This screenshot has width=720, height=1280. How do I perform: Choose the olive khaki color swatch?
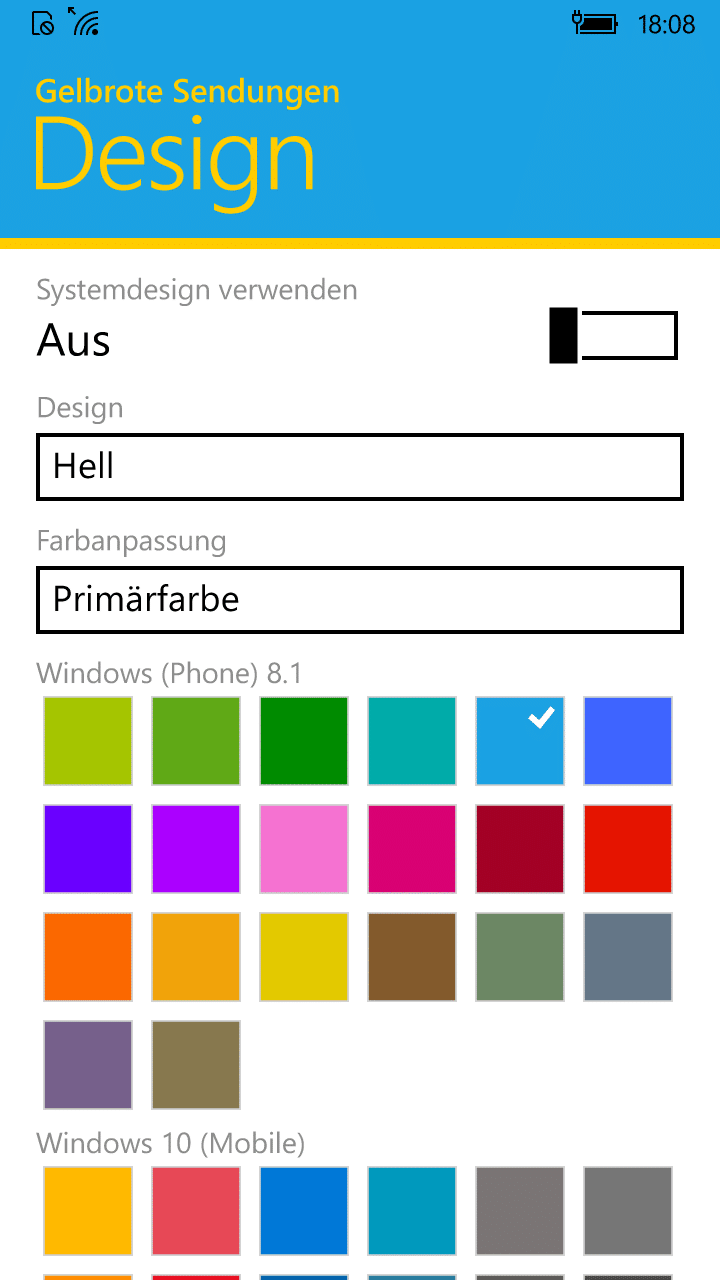pyautogui.click(x=196, y=1065)
